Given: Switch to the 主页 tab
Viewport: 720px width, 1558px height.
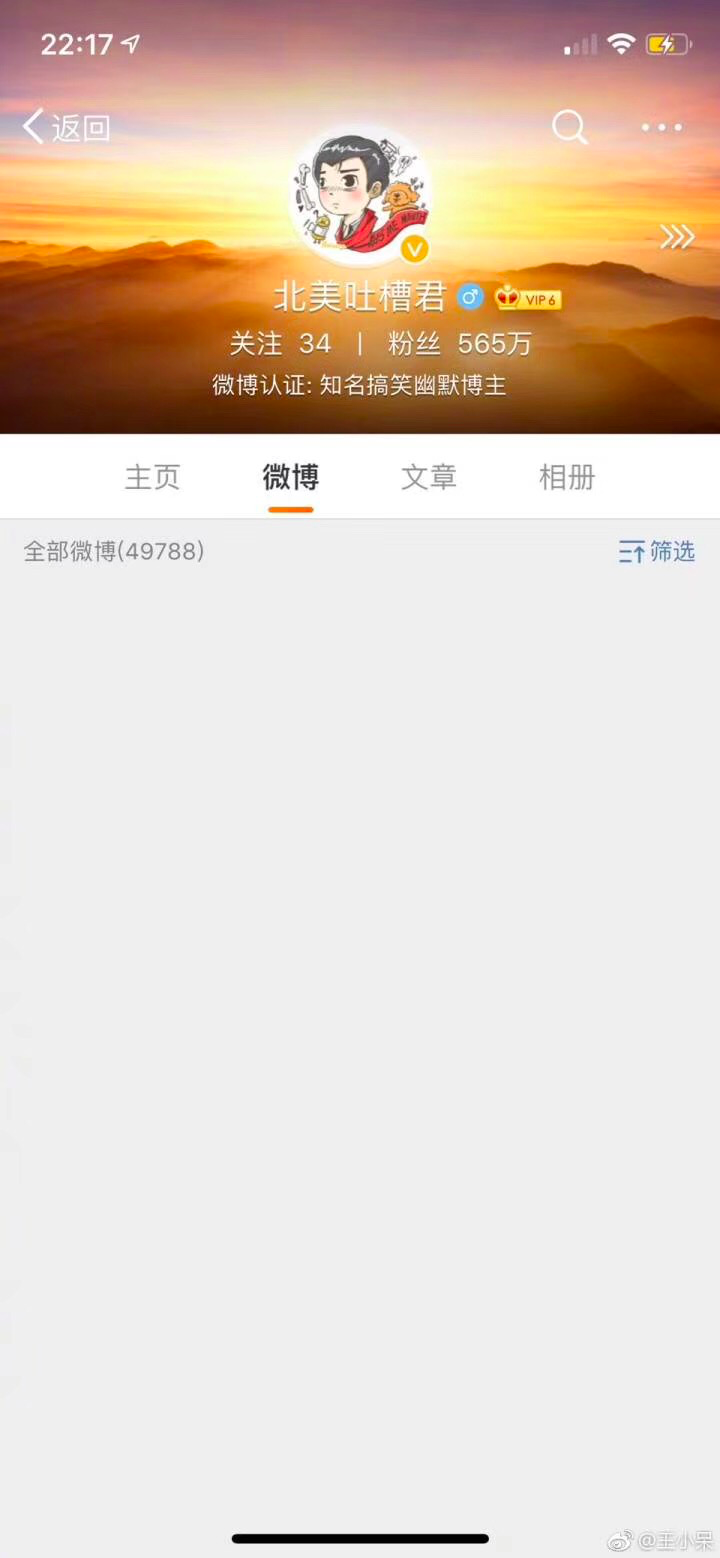Looking at the screenshot, I should click(152, 477).
